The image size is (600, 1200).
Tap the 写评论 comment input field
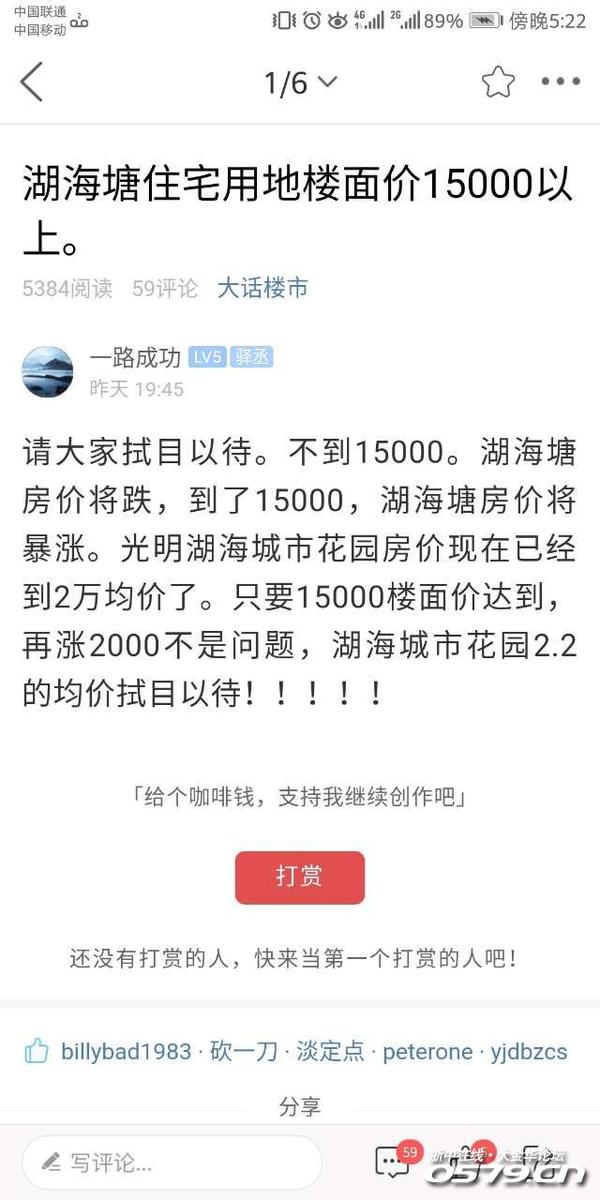click(x=172, y=1163)
